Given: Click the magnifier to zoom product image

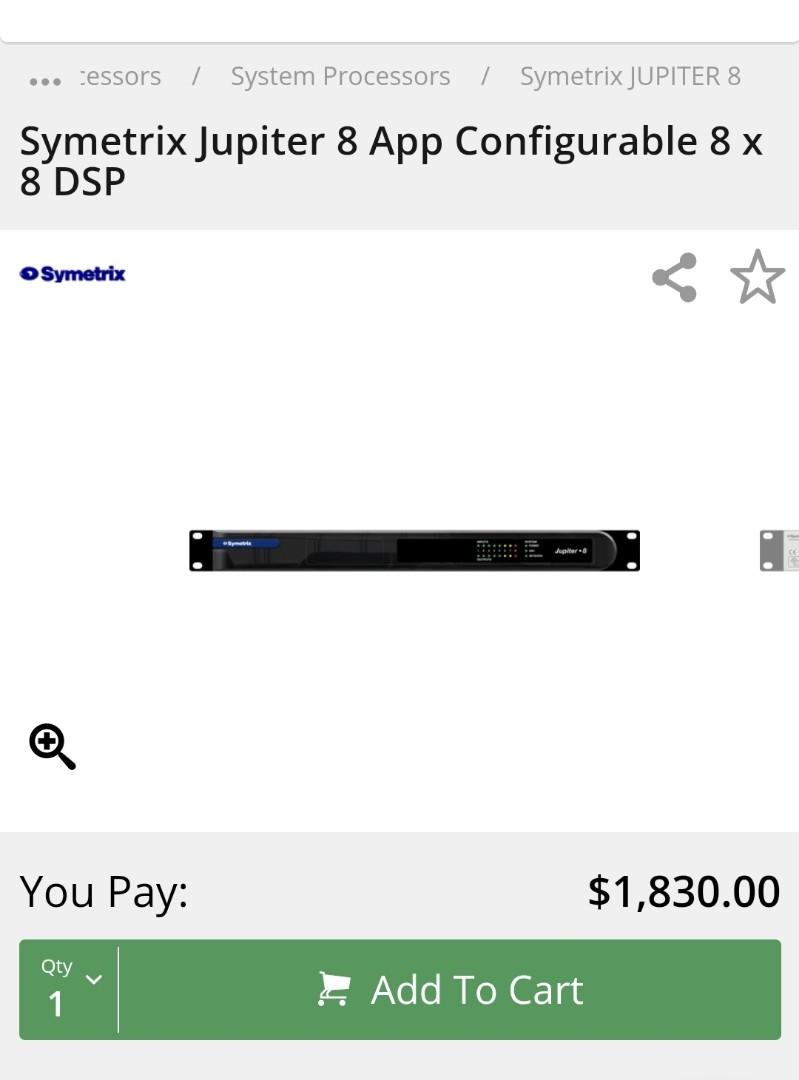Looking at the screenshot, I should click(x=53, y=745).
